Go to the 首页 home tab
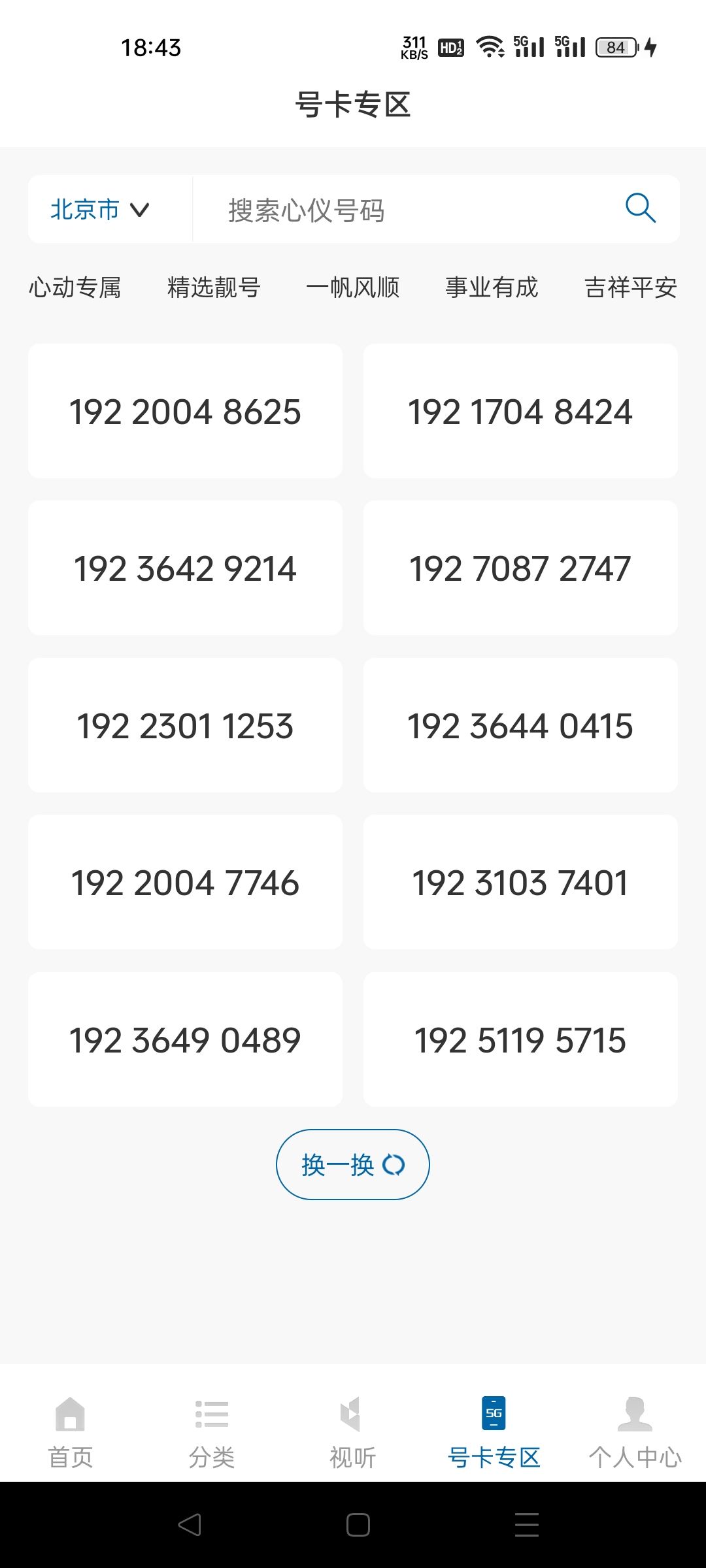 71,1431
